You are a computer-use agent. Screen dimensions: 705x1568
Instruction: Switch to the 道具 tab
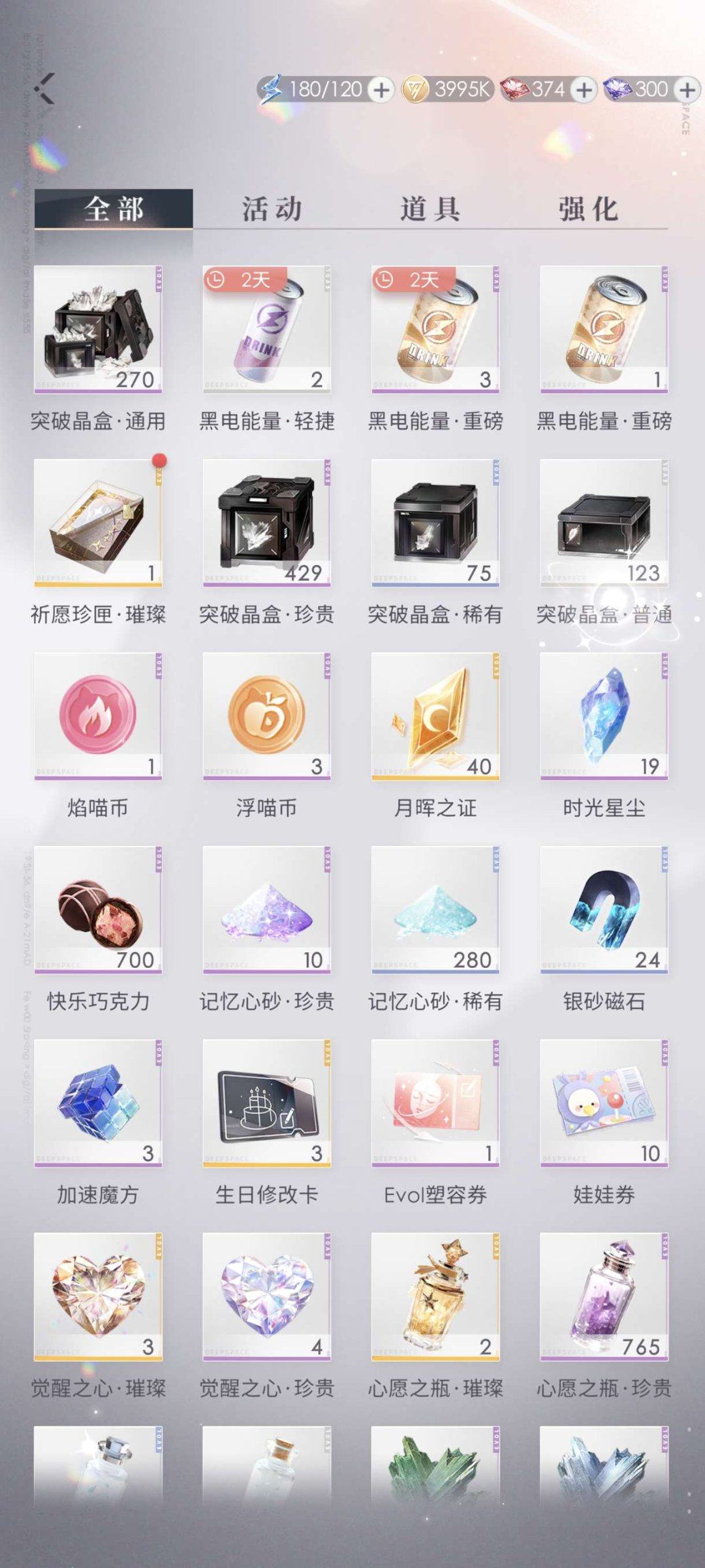click(431, 208)
